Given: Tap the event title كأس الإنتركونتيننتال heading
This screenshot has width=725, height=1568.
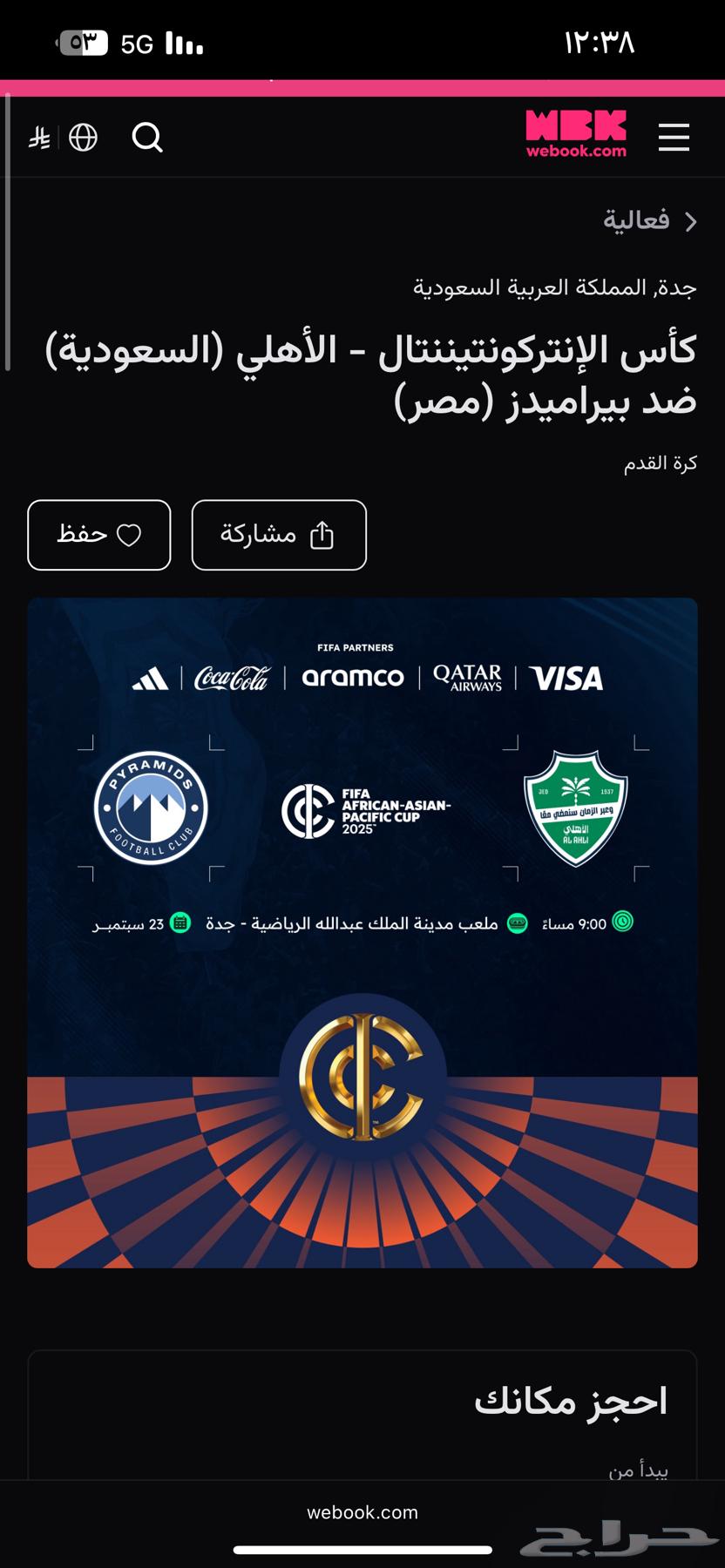Looking at the screenshot, I should [362, 375].
